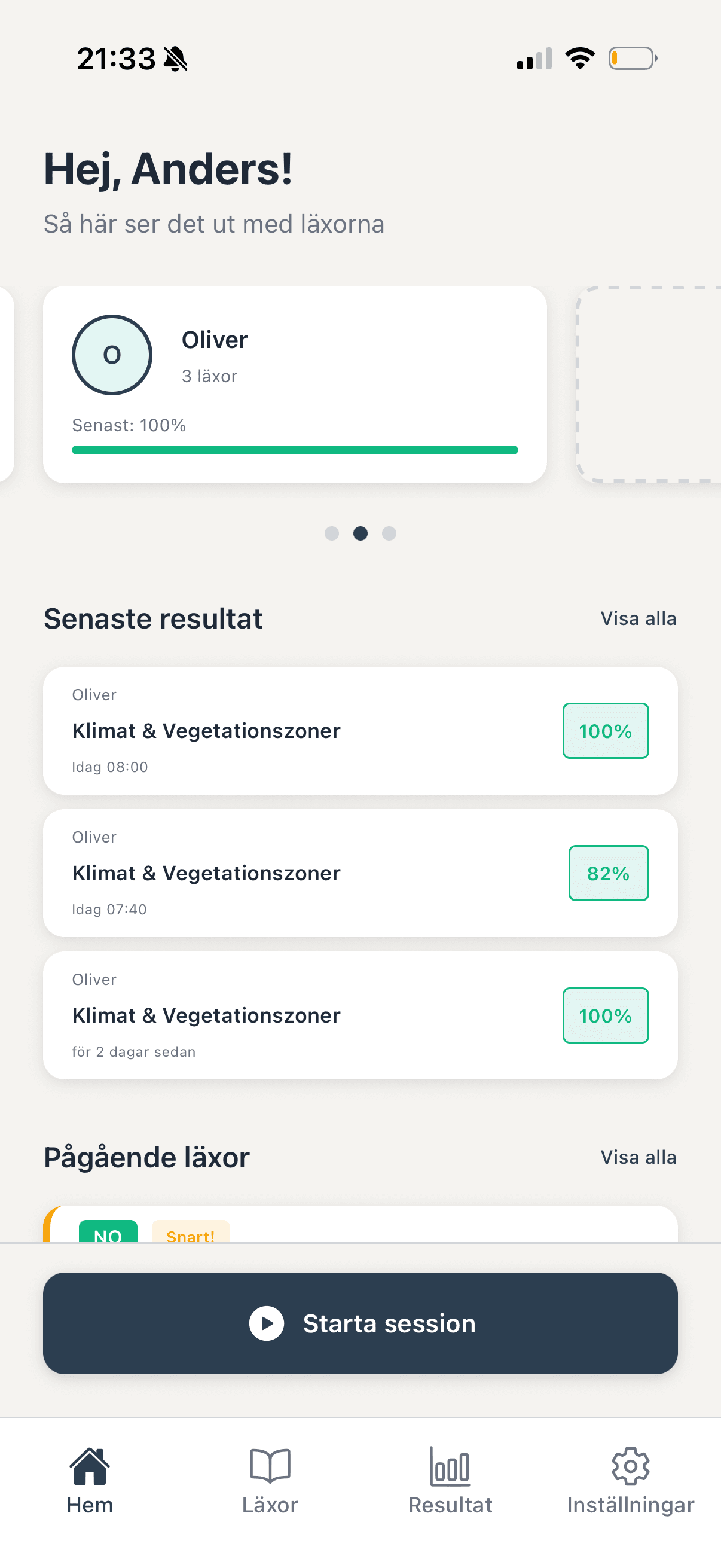This screenshot has width=721, height=1568.
Task: Select the right carousel dot
Action: 389,533
